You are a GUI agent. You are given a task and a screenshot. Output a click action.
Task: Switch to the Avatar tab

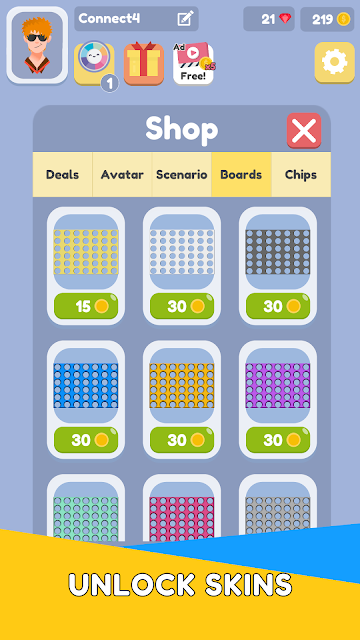pyautogui.click(x=122, y=175)
